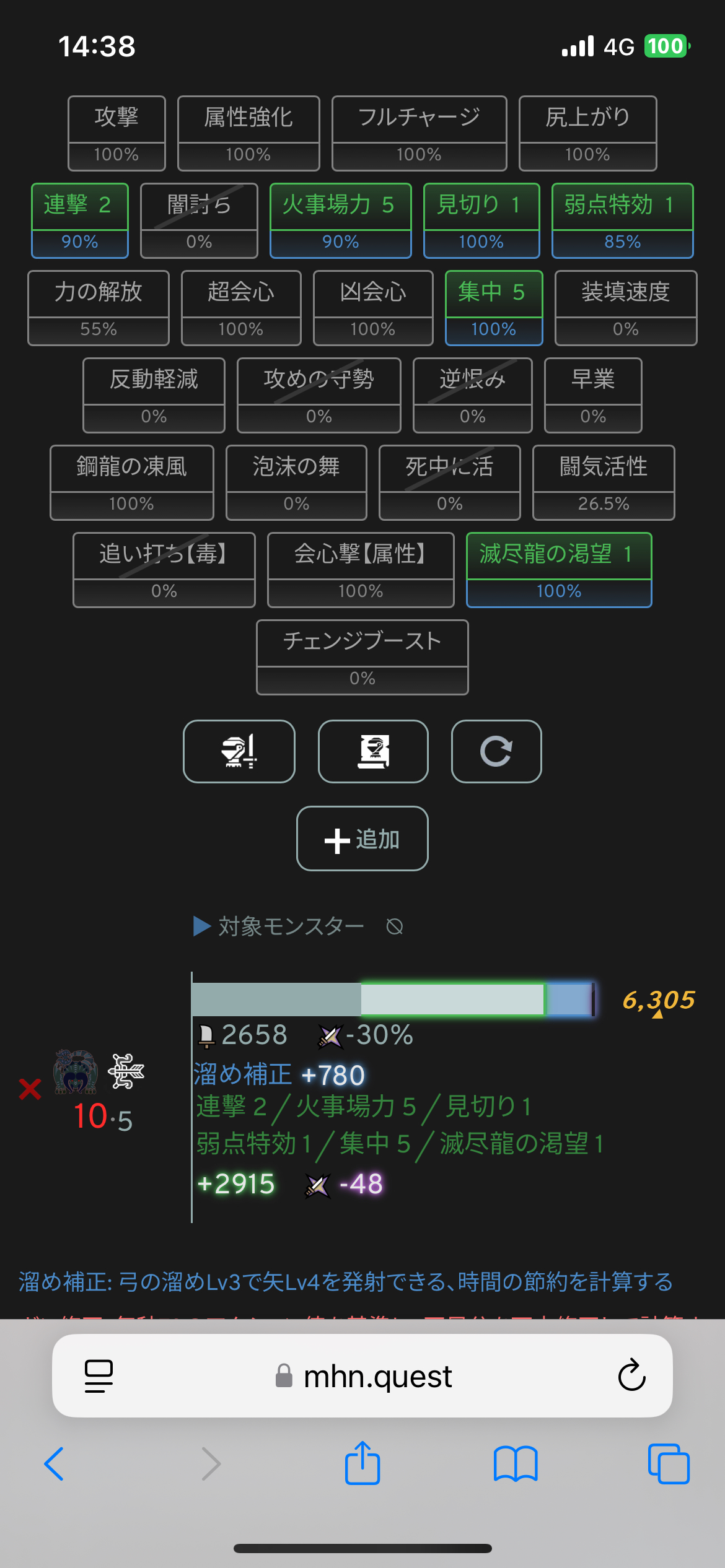
Task: Tap the 連撃 2 skill chip
Action: point(80,220)
